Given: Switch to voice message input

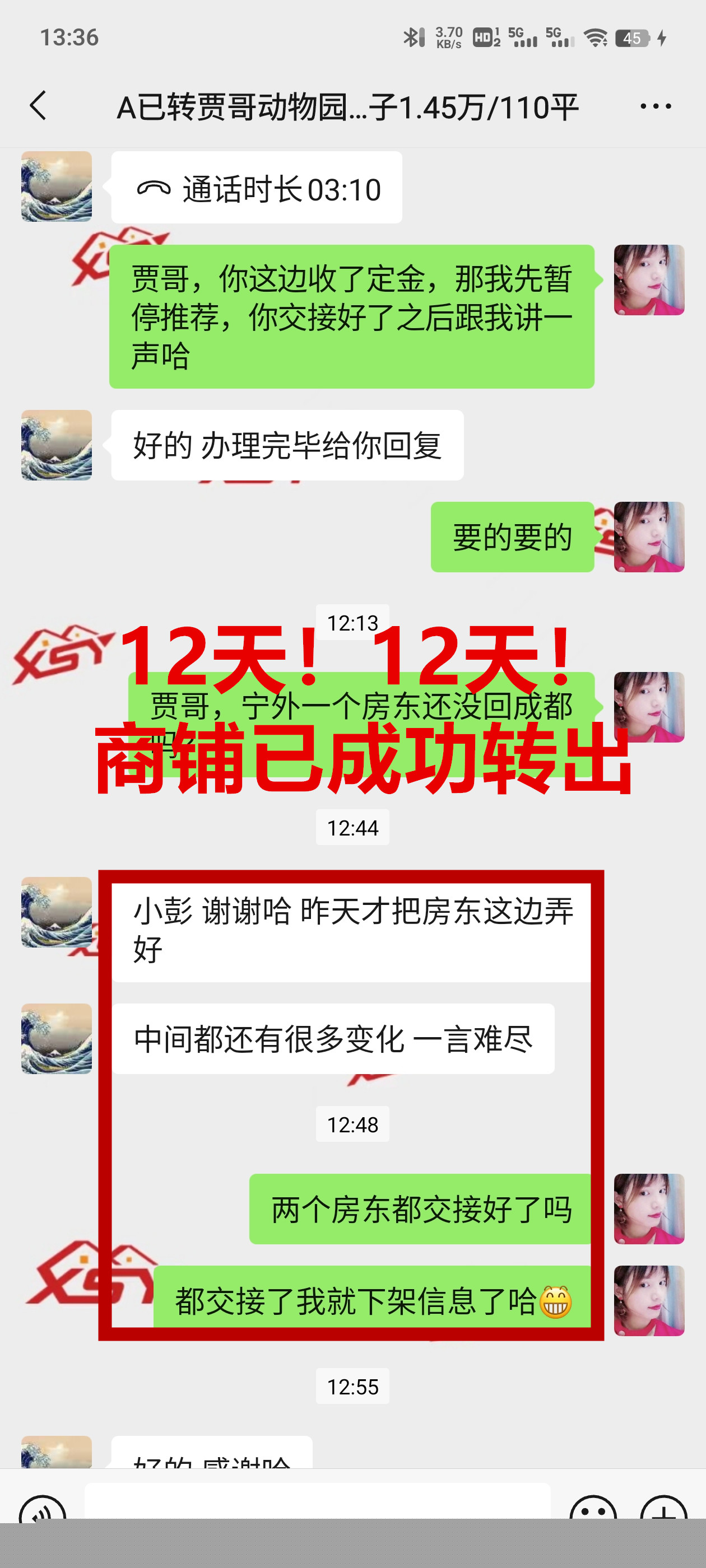Looking at the screenshot, I should point(41,1509).
